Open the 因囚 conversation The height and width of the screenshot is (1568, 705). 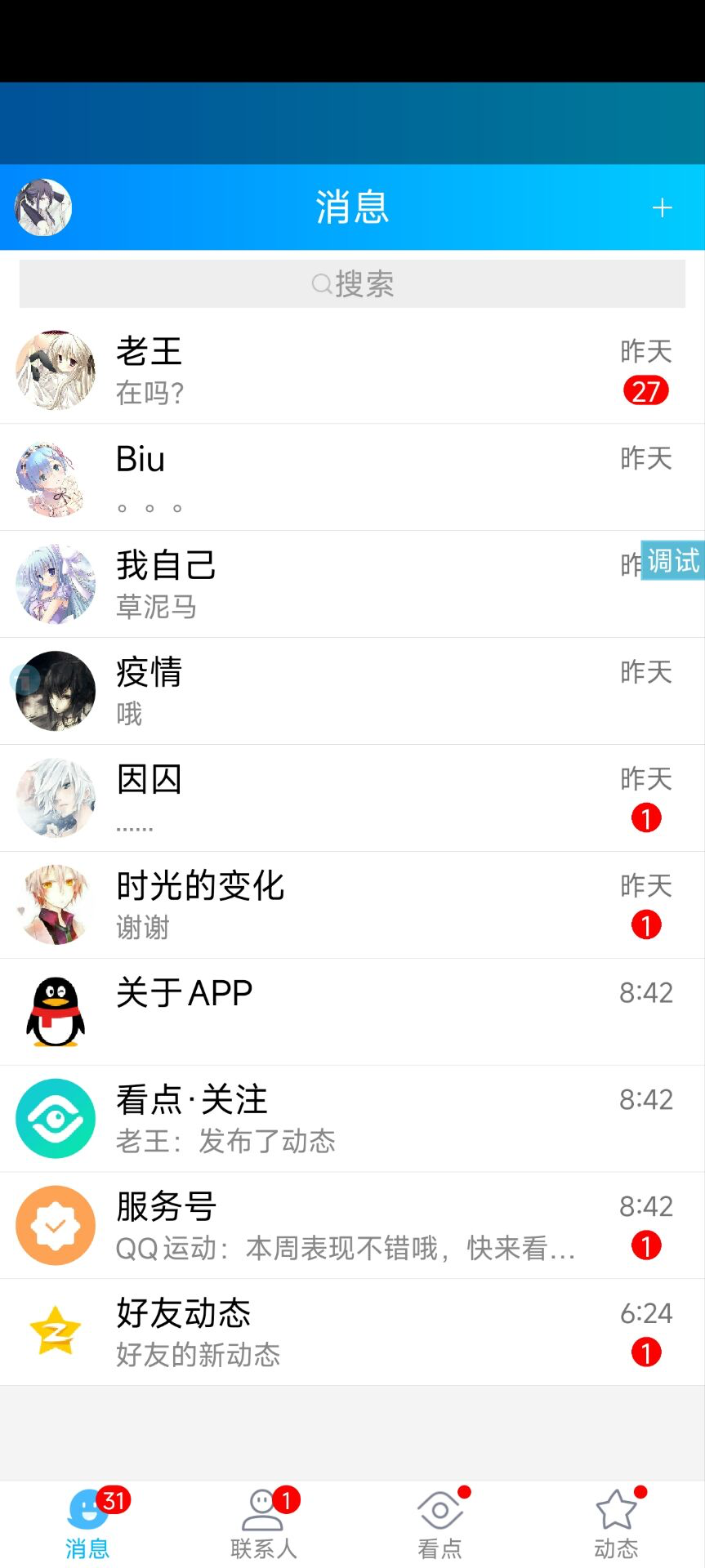point(351,799)
